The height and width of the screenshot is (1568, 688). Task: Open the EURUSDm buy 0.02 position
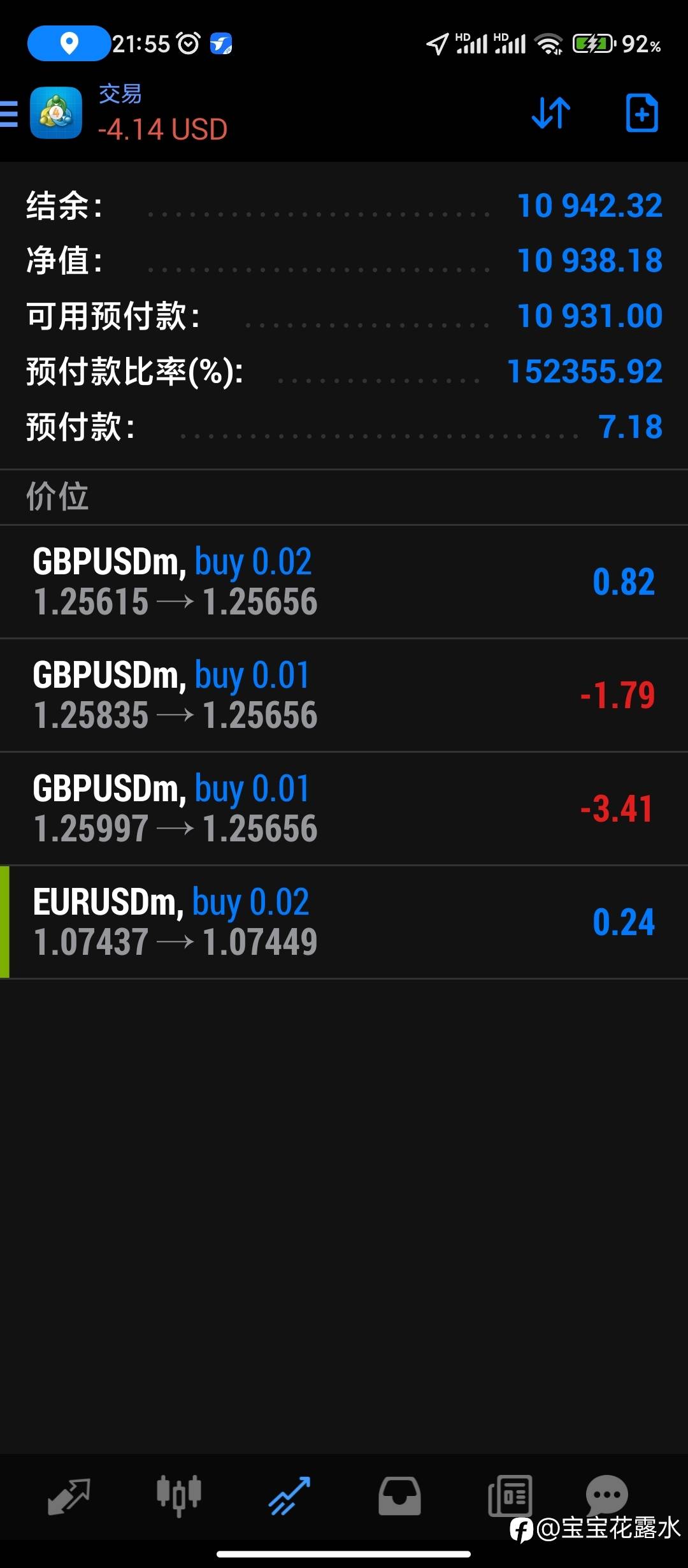pyautogui.click(x=344, y=922)
